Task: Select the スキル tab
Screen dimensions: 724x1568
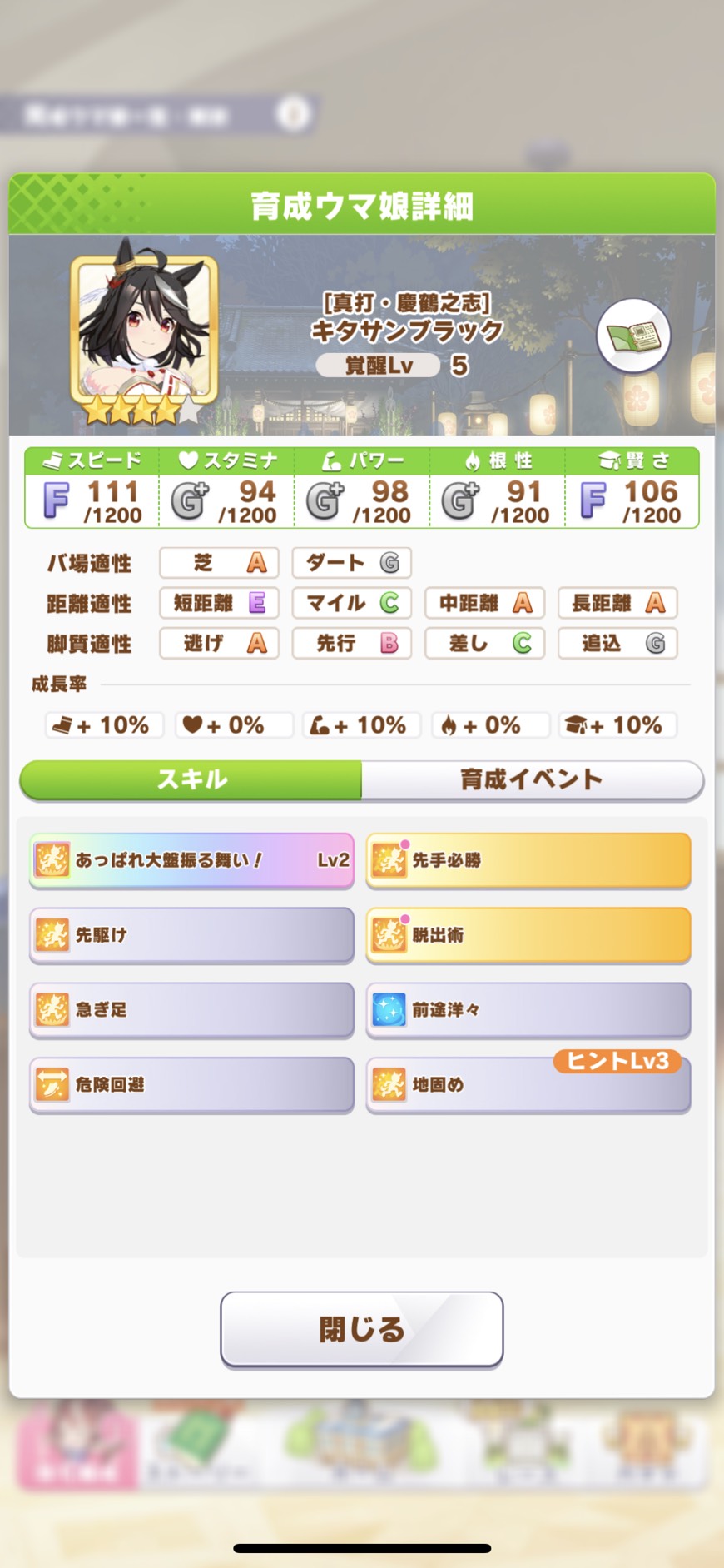Action: [191, 779]
